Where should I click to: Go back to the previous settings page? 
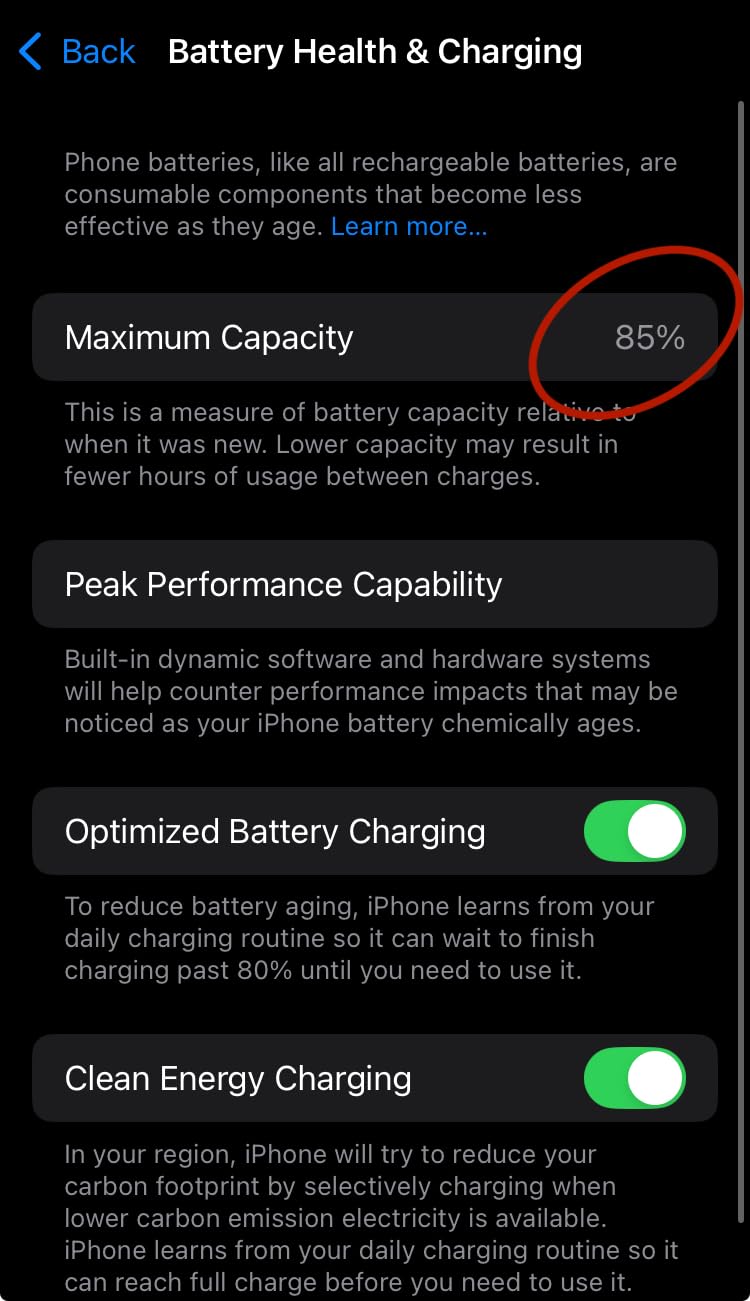[x=78, y=51]
